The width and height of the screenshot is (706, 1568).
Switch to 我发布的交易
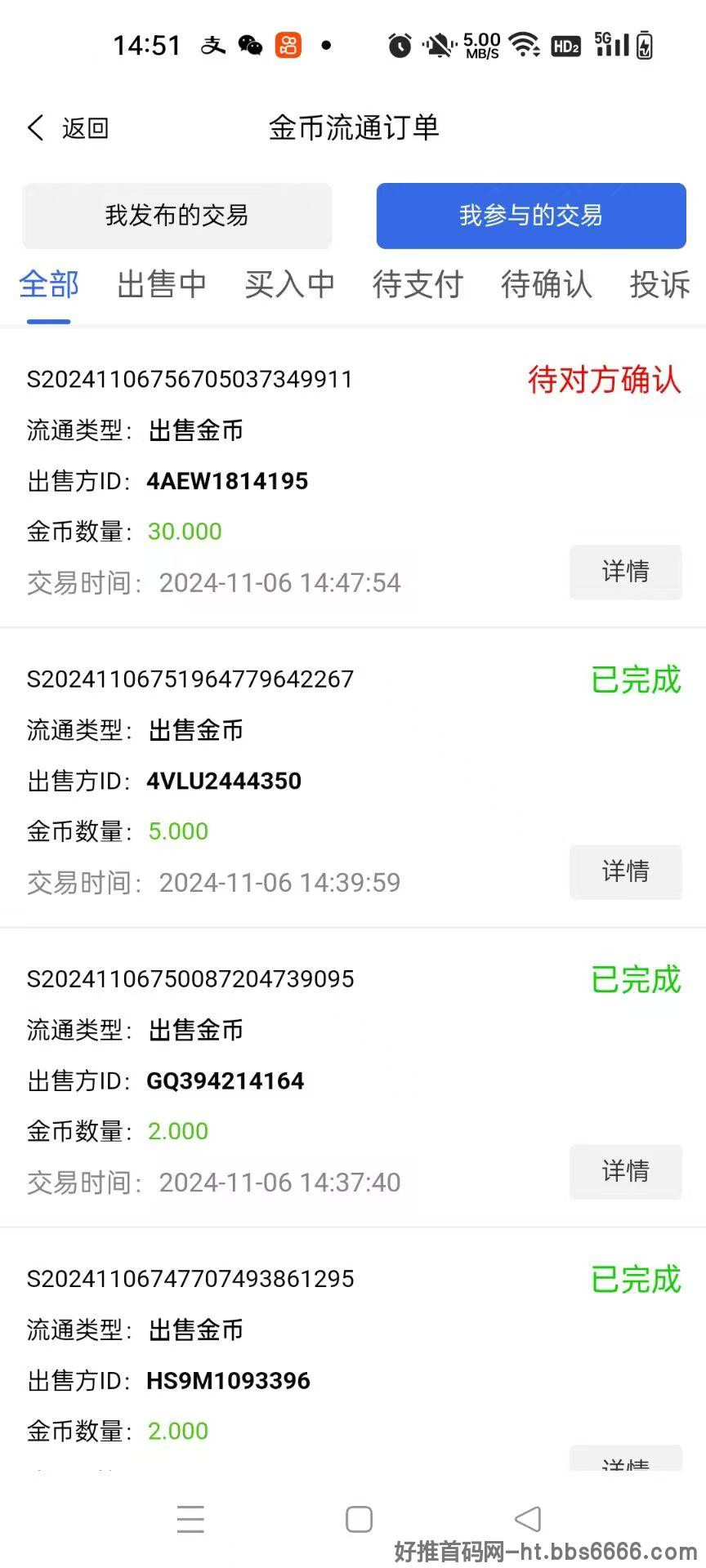[x=176, y=216]
